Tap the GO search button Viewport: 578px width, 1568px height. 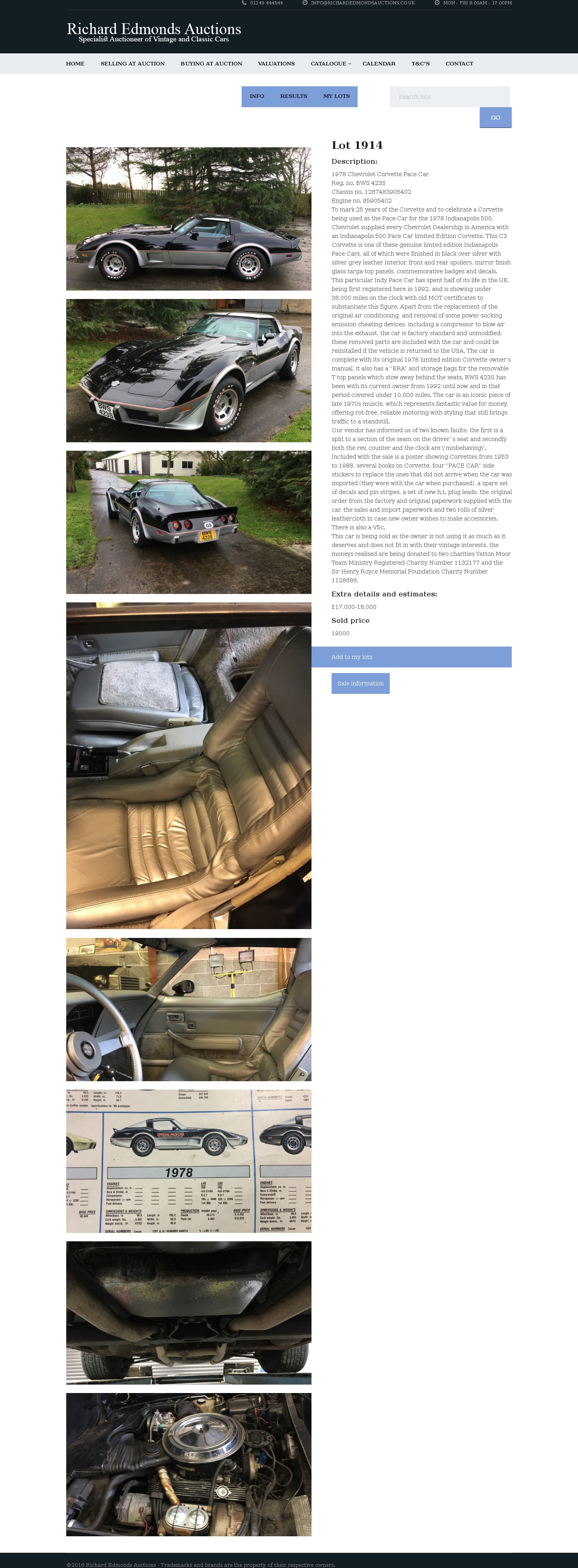(x=495, y=118)
